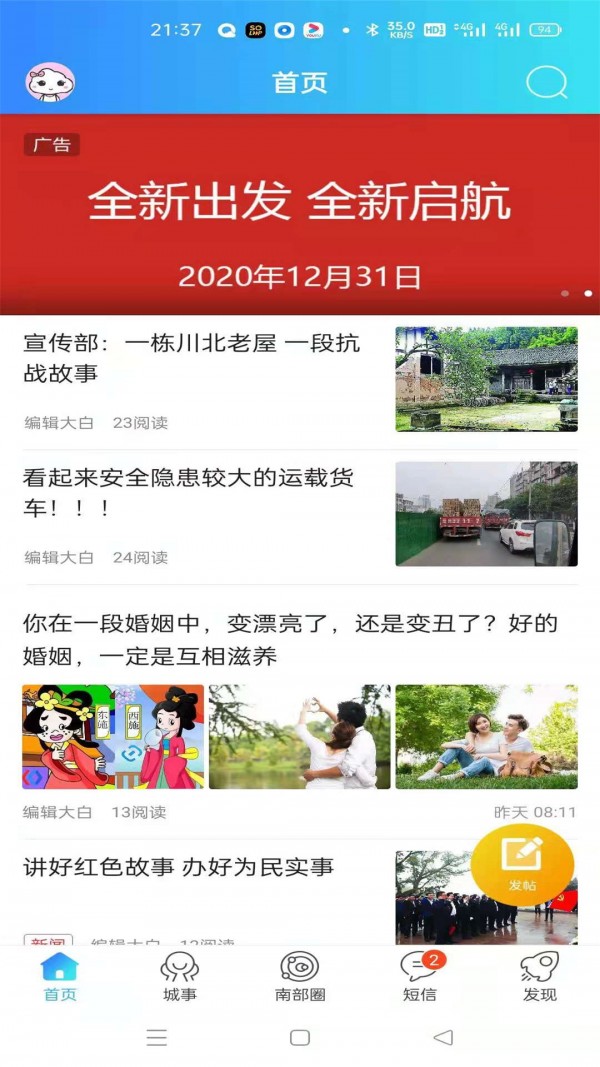Switch to the 城事 tab
Image resolution: width=600 pixels, height=1067 pixels.
tap(180, 978)
